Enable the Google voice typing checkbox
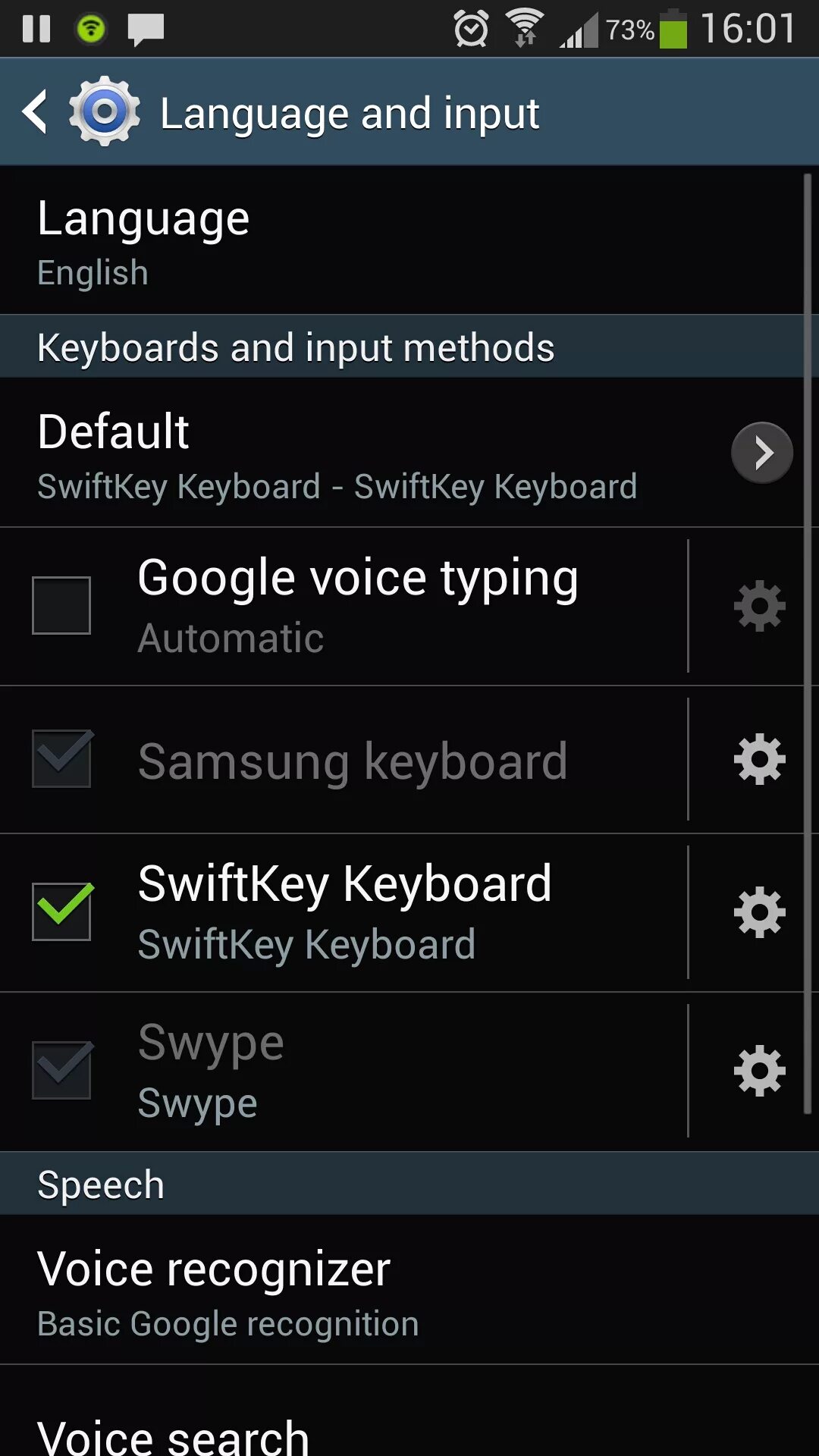Viewport: 819px width, 1456px height. click(61, 605)
